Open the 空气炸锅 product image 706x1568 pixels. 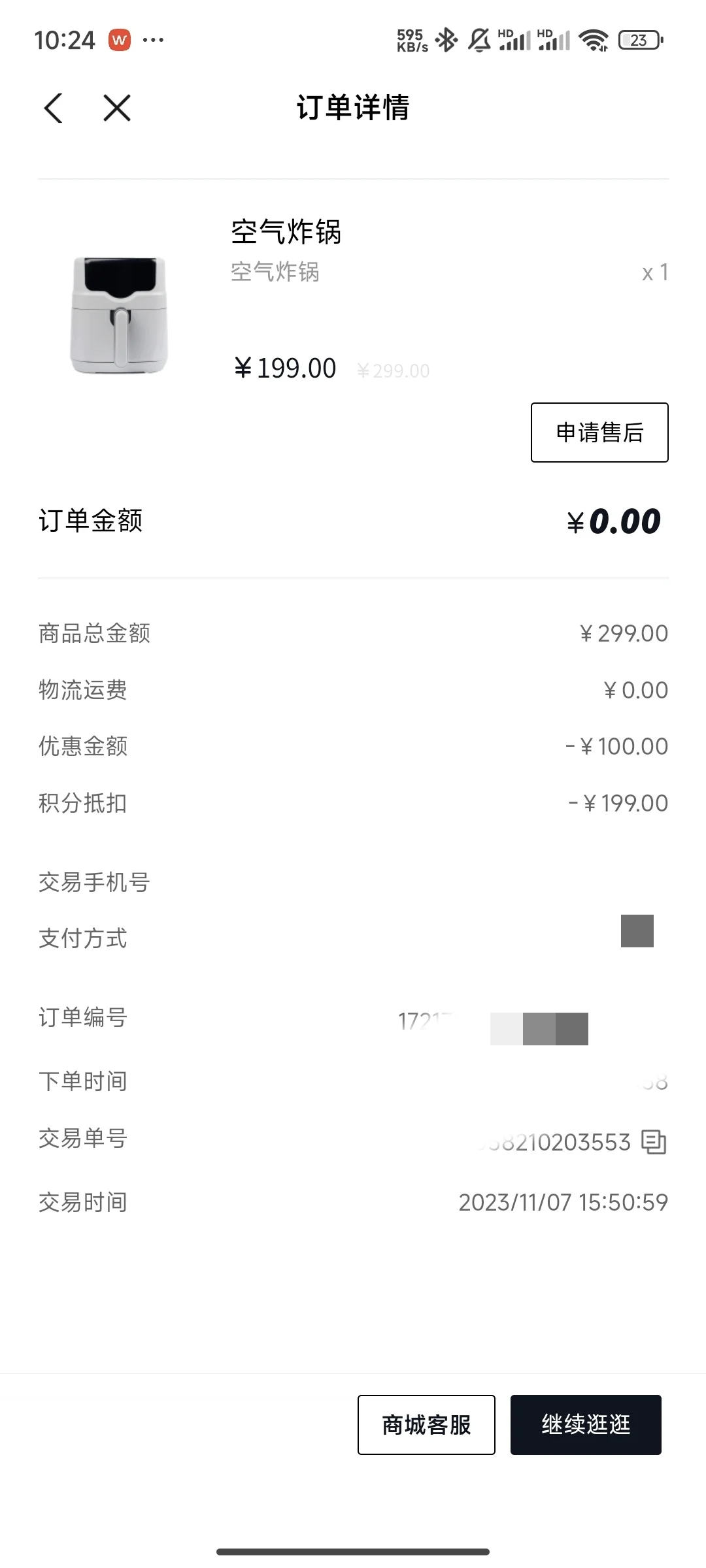(119, 315)
